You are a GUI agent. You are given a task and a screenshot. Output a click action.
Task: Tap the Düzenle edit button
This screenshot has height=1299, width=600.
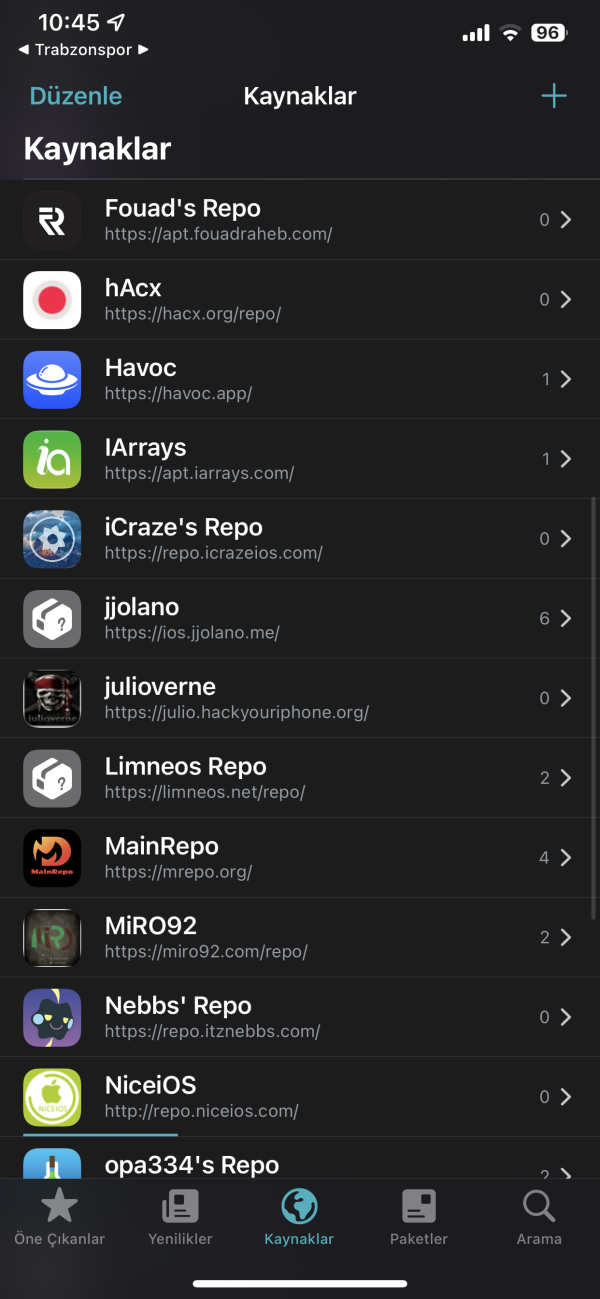76,96
